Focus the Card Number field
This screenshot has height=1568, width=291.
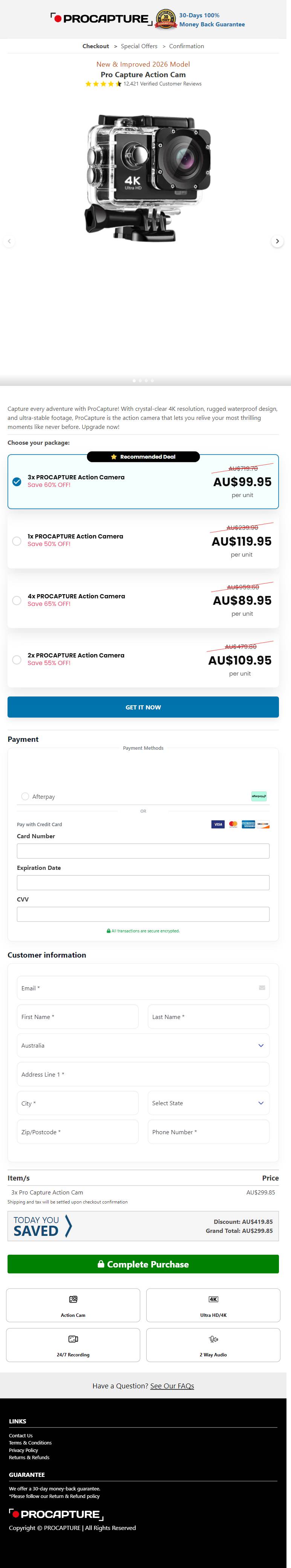click(143, 850)
